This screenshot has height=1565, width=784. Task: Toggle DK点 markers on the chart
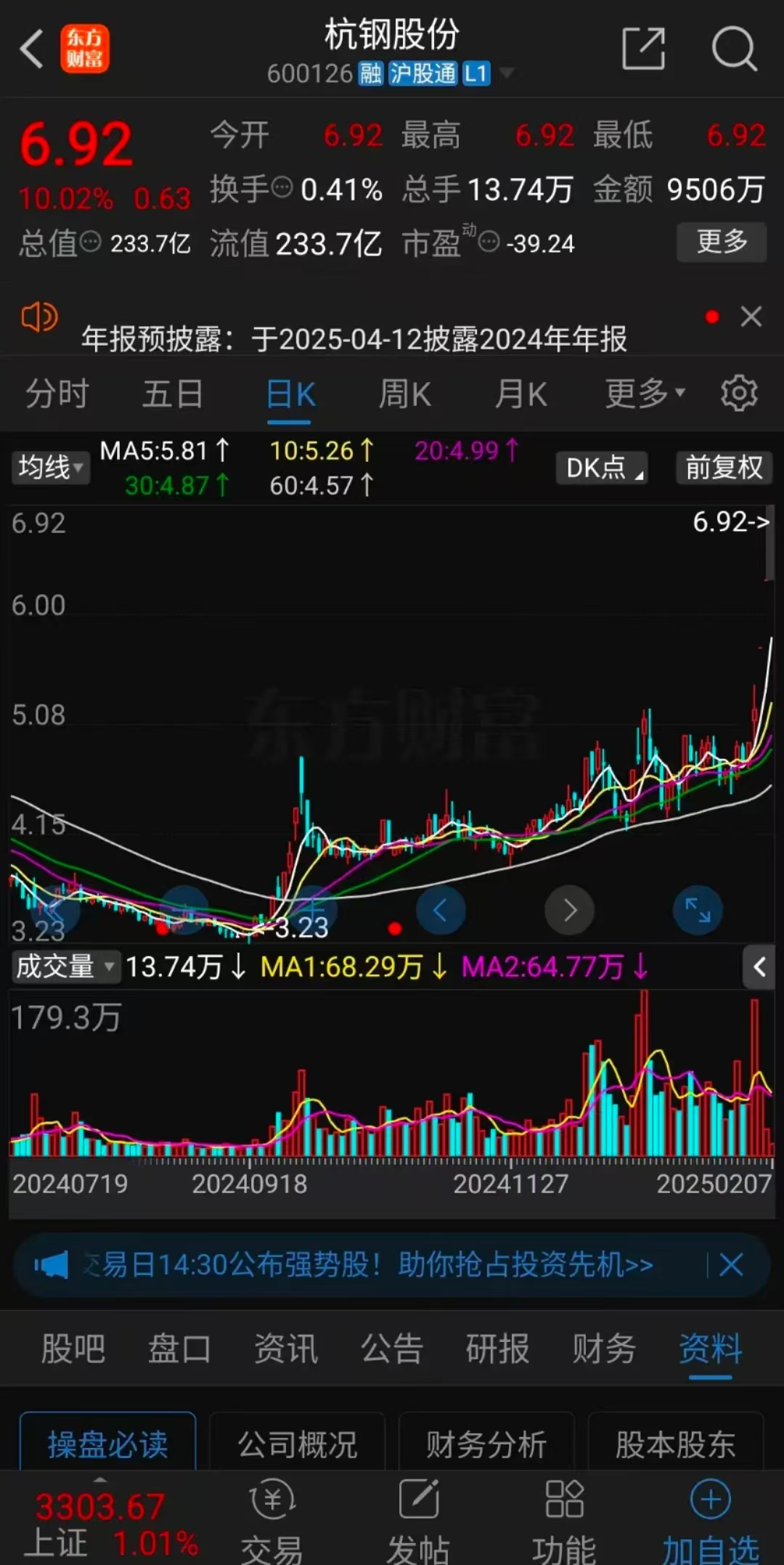tap(601, 468)
